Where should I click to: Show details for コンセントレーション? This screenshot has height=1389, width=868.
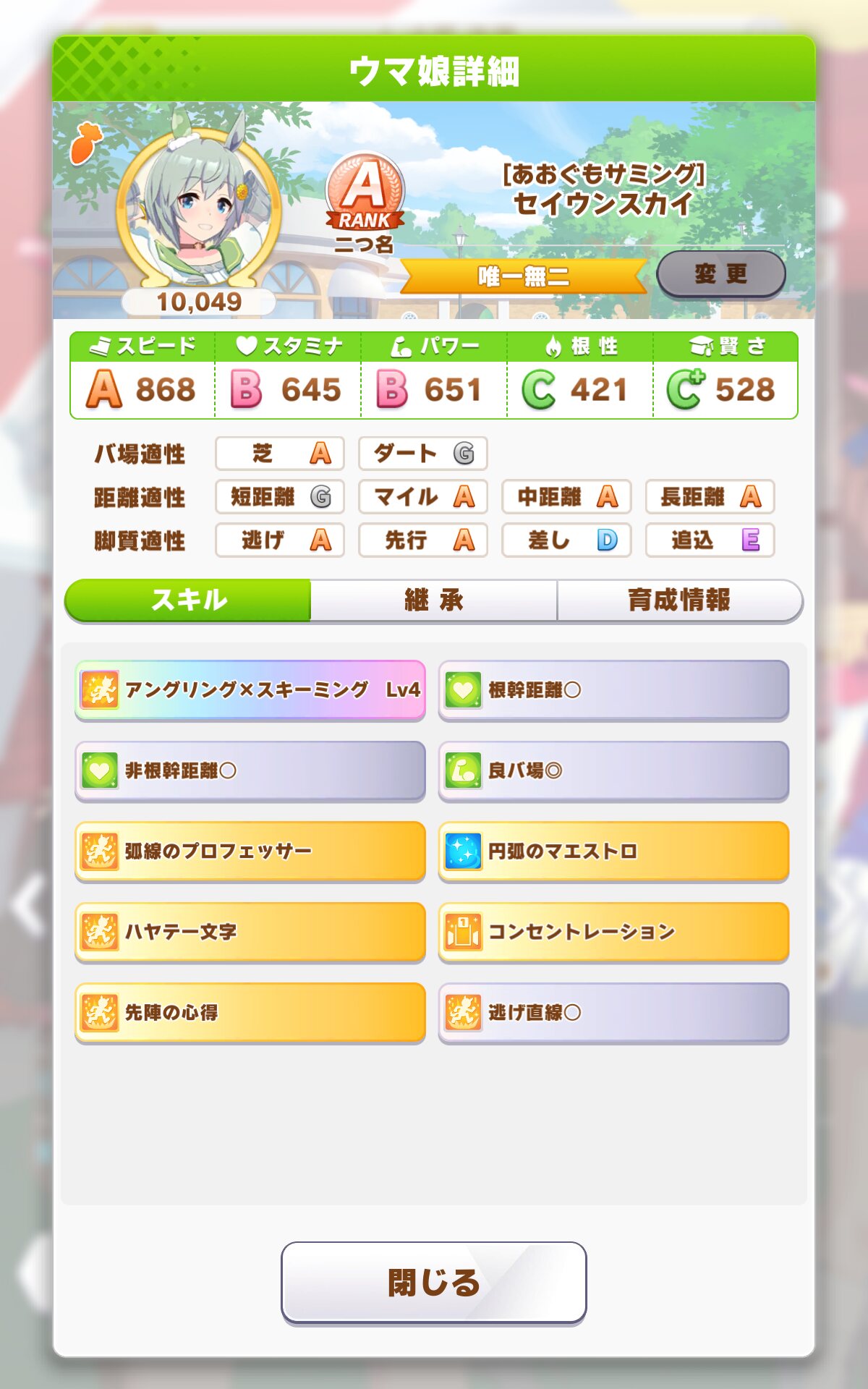pos(613,932)
